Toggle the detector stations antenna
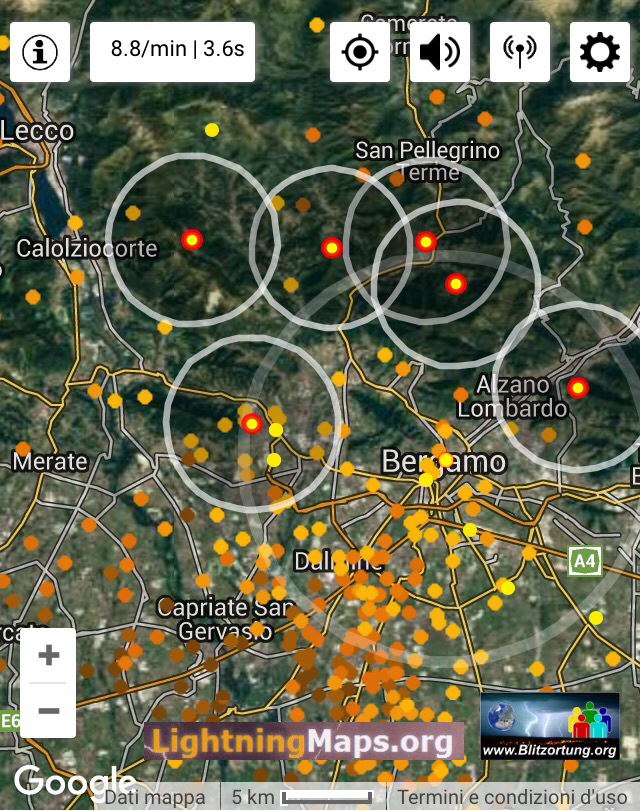 coord(520,52)
